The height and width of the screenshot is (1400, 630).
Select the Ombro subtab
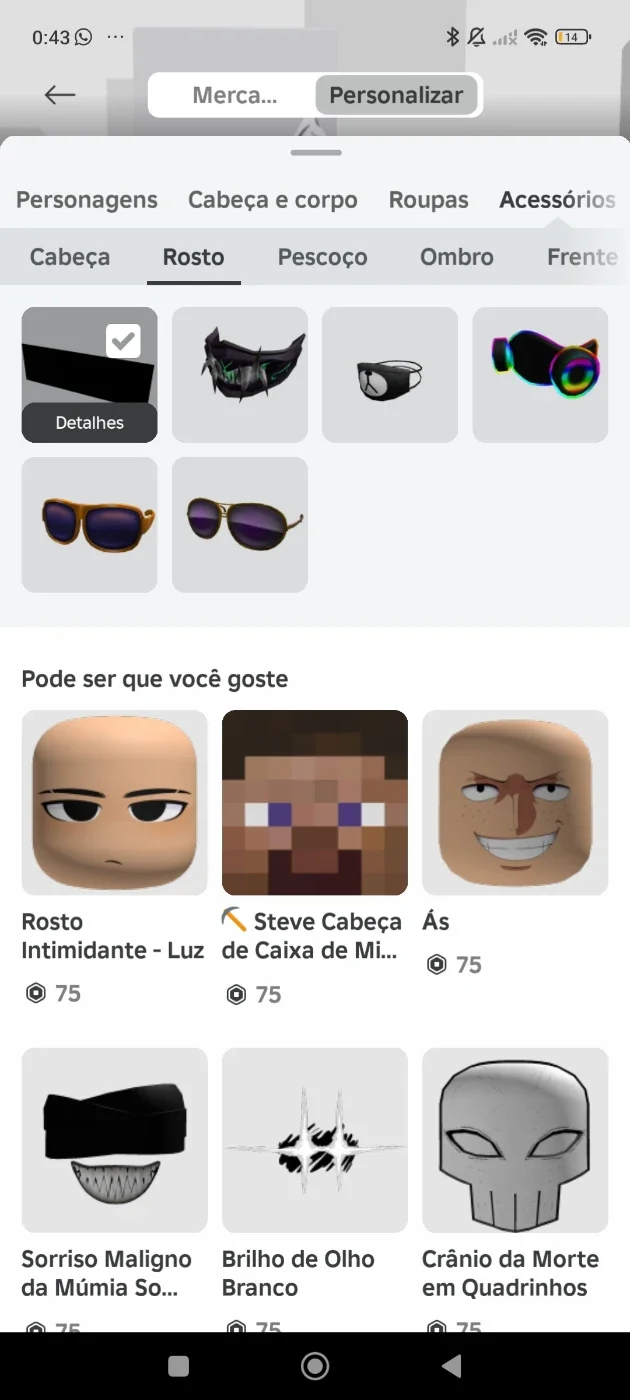[x=457, y=257]
